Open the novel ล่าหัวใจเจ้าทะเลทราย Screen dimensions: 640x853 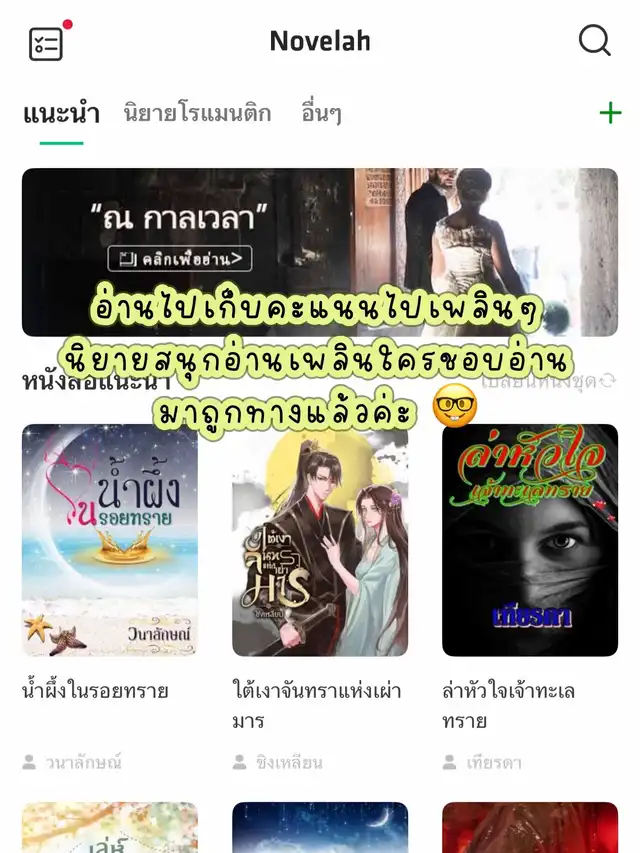pos(530,541)
